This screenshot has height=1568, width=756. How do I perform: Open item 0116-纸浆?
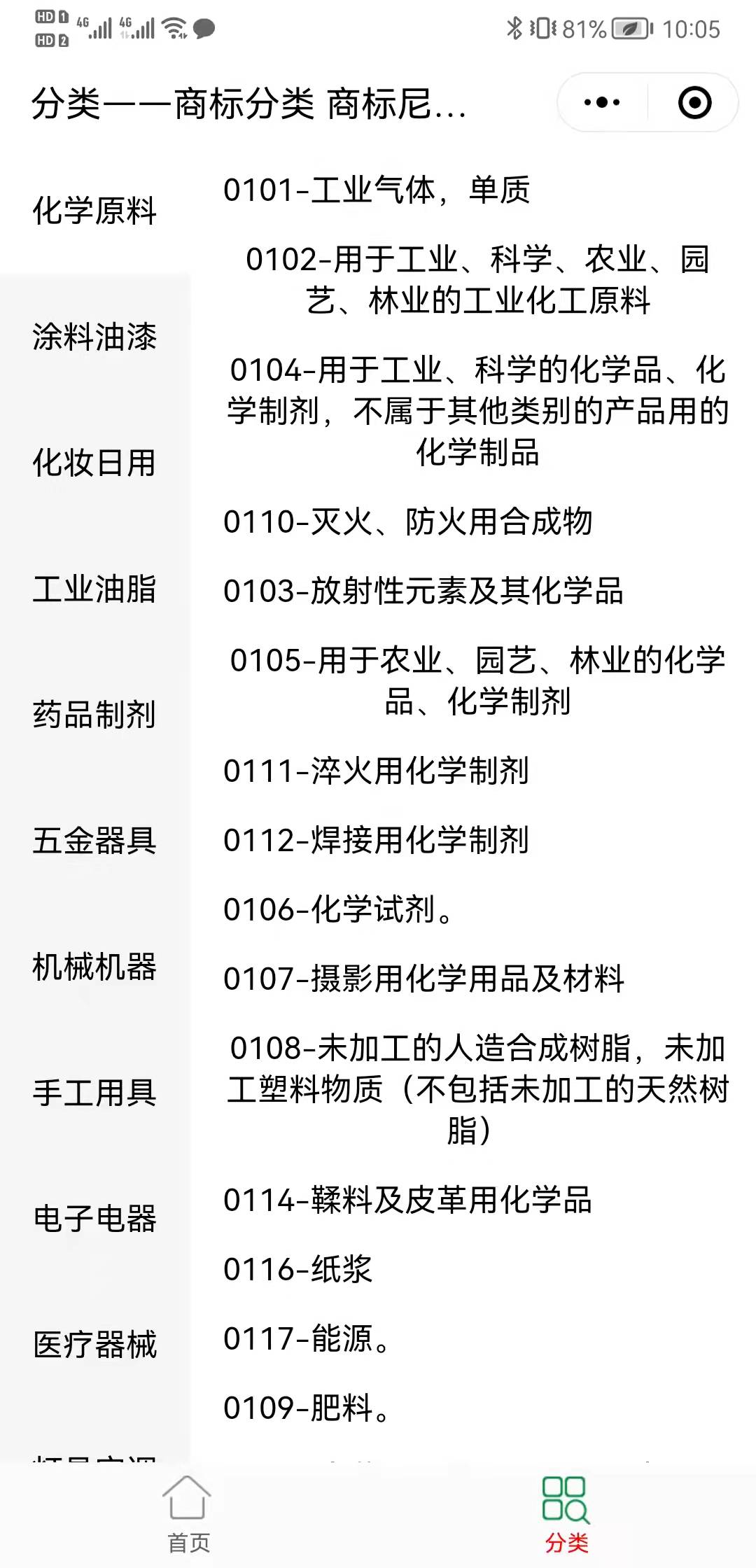click(x=297, y=1269)
